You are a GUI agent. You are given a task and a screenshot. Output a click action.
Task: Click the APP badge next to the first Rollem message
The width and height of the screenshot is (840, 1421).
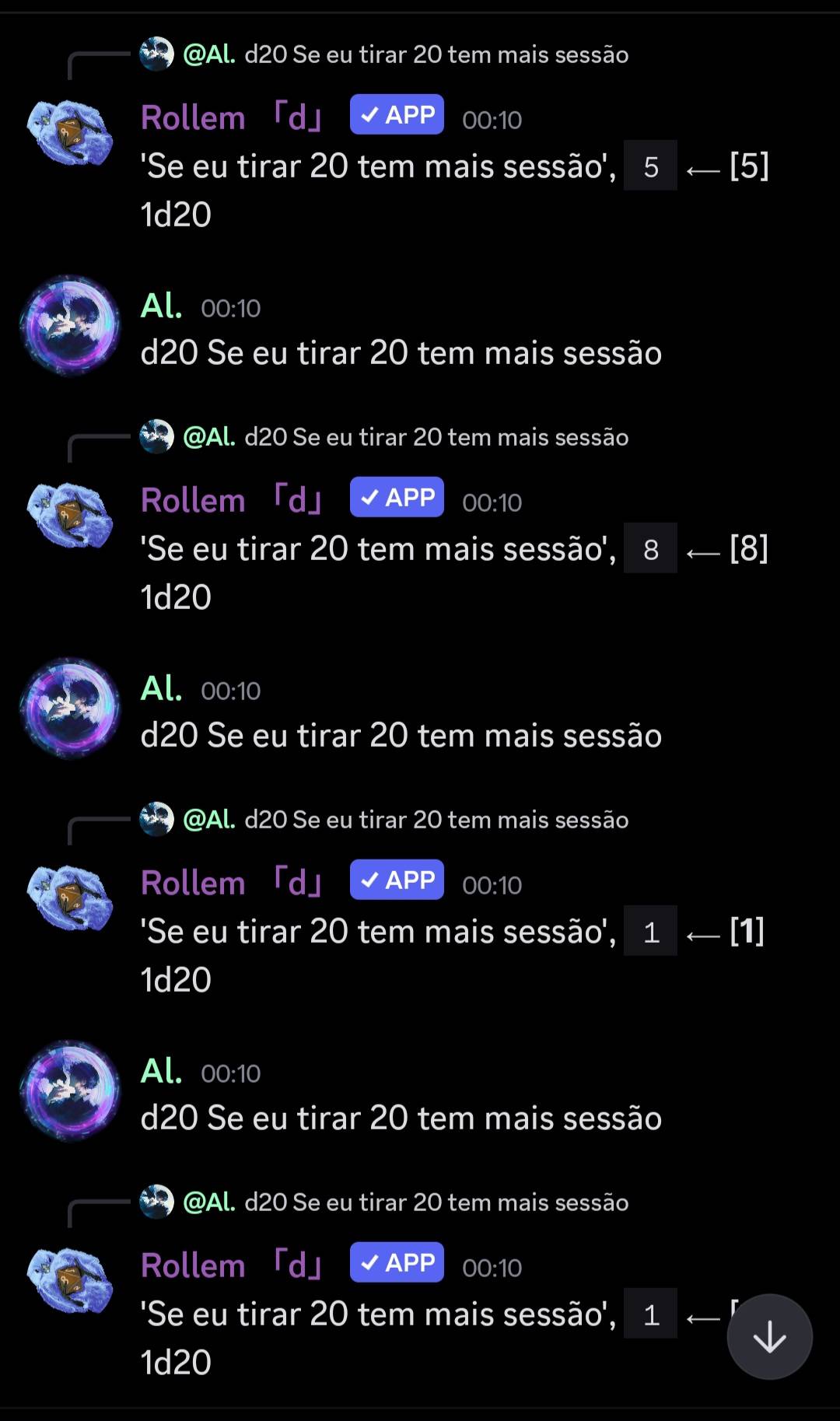tap(396, 114)
